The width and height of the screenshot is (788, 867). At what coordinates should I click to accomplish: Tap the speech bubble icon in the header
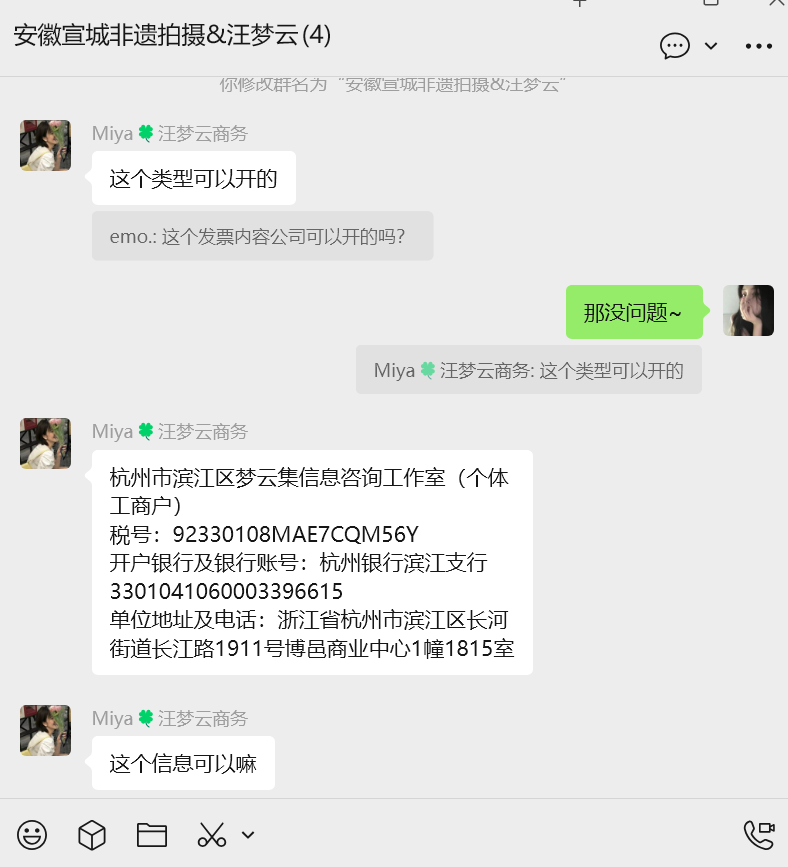(x=675, y=46)
